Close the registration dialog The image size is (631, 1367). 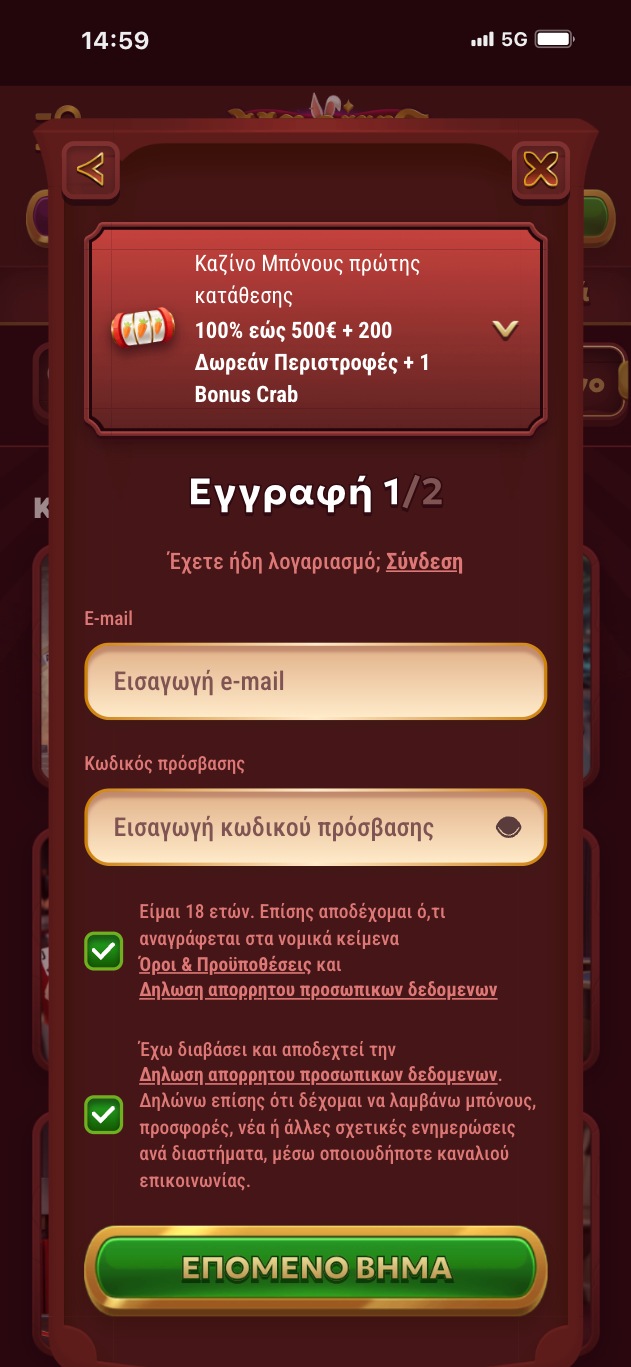(x=540, y=170)
